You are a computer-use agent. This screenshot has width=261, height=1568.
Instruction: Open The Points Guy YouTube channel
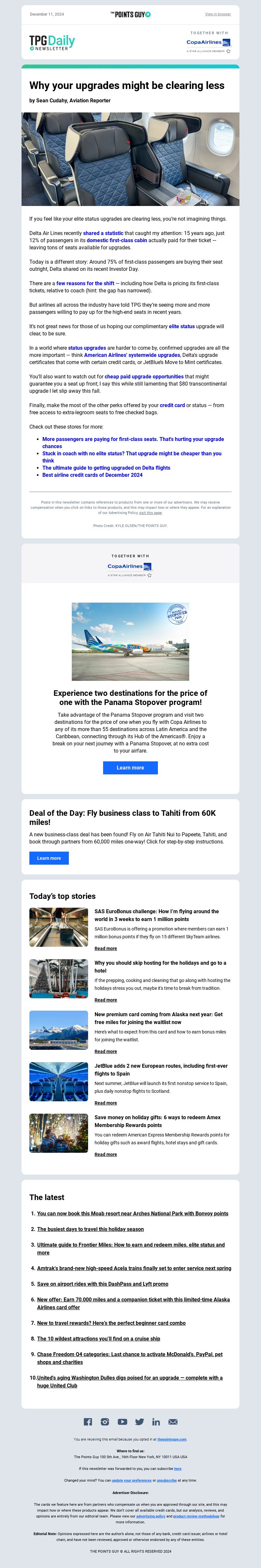pyautogui.click(x=122, y=1422)
